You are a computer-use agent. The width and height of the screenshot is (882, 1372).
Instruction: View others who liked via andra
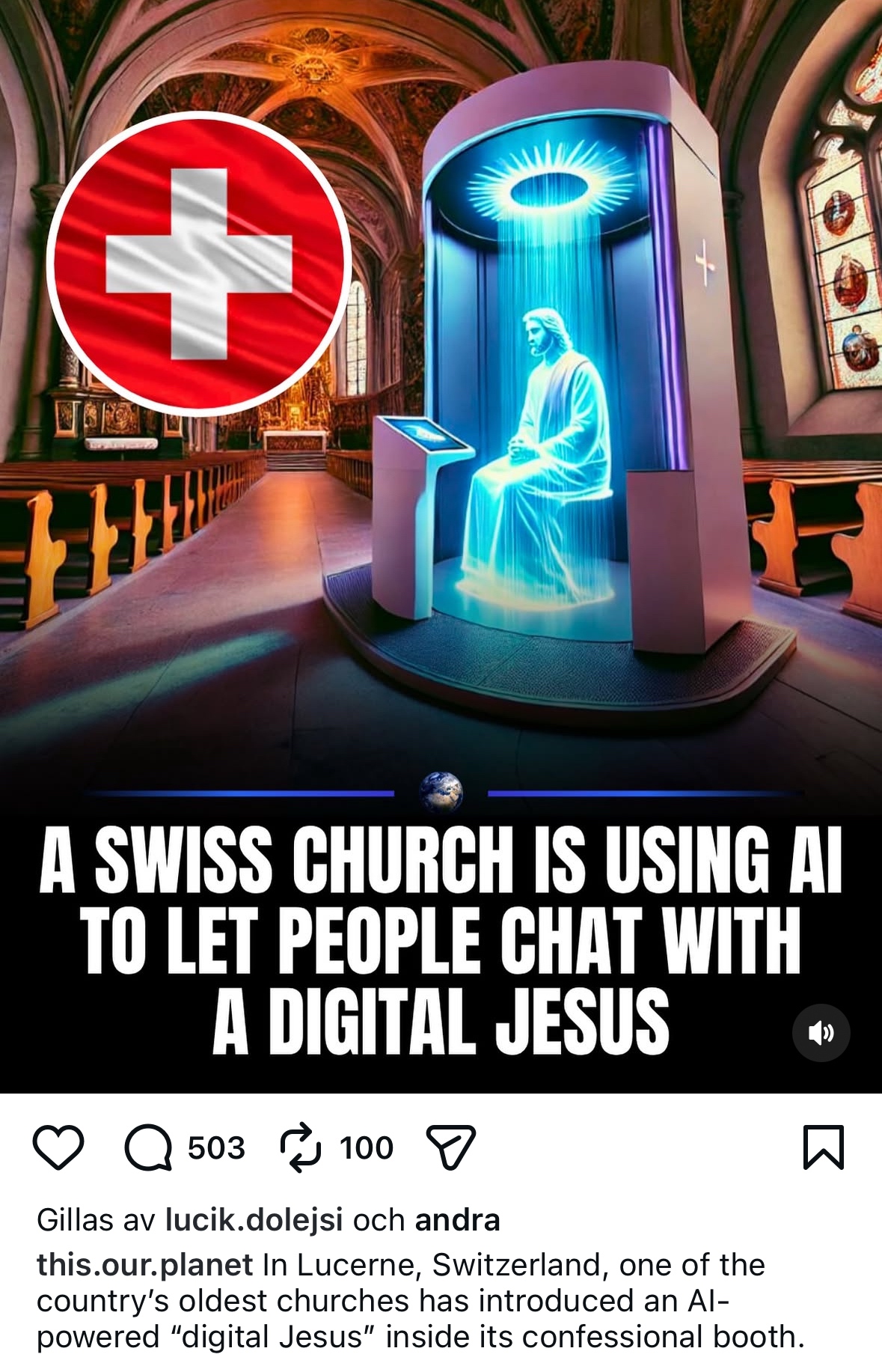tap(457, 1219)
